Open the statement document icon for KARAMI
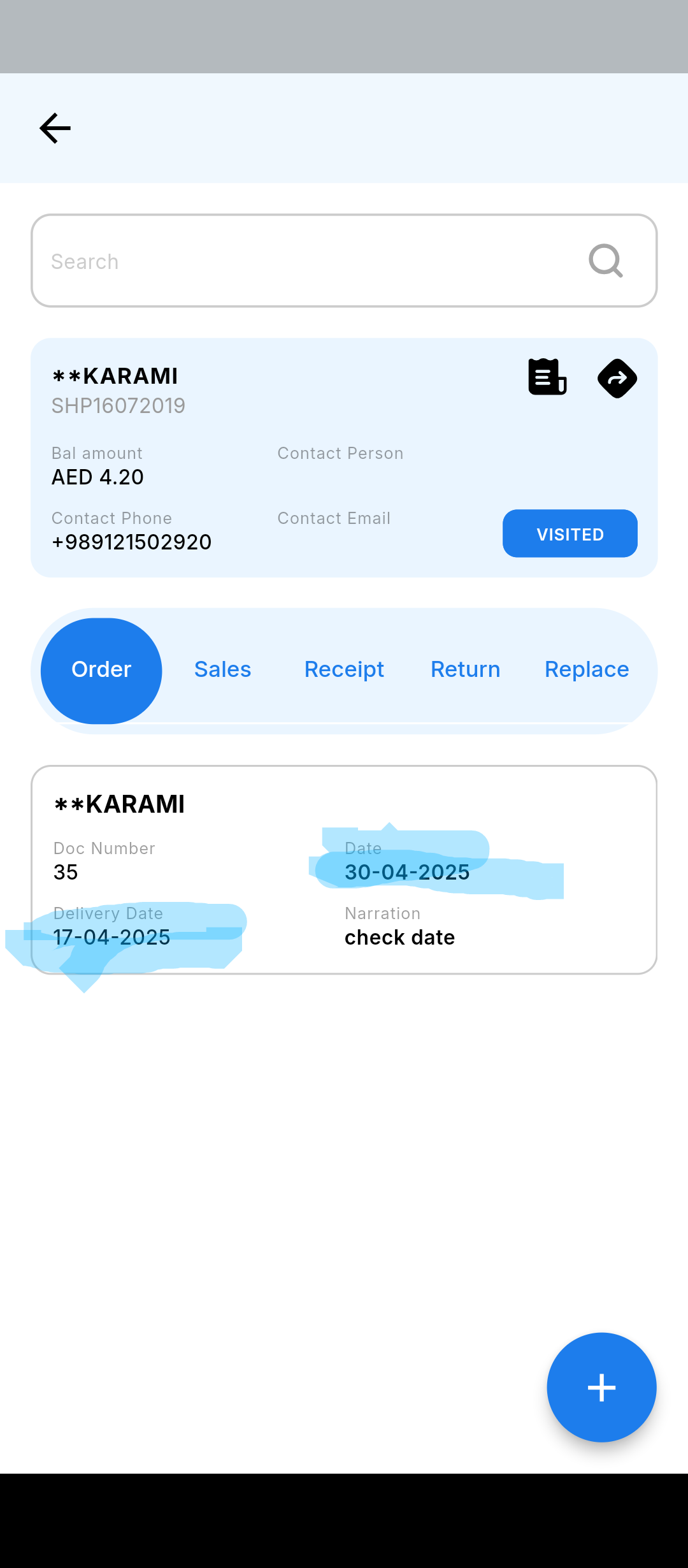The image size is (688, 1568). (x=547, y=377)
